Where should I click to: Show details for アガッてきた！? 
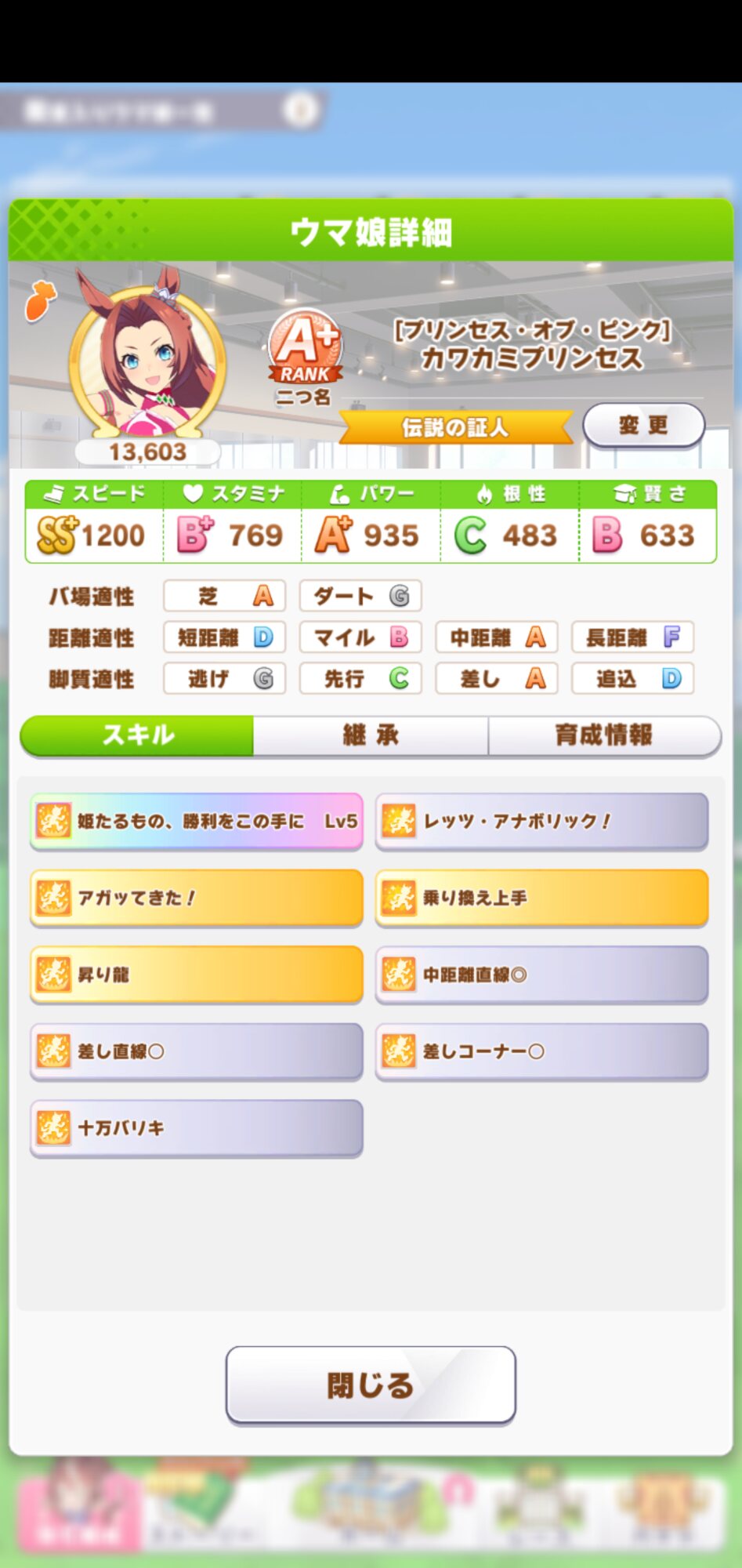pyautogui.click(x=197, y=898)
